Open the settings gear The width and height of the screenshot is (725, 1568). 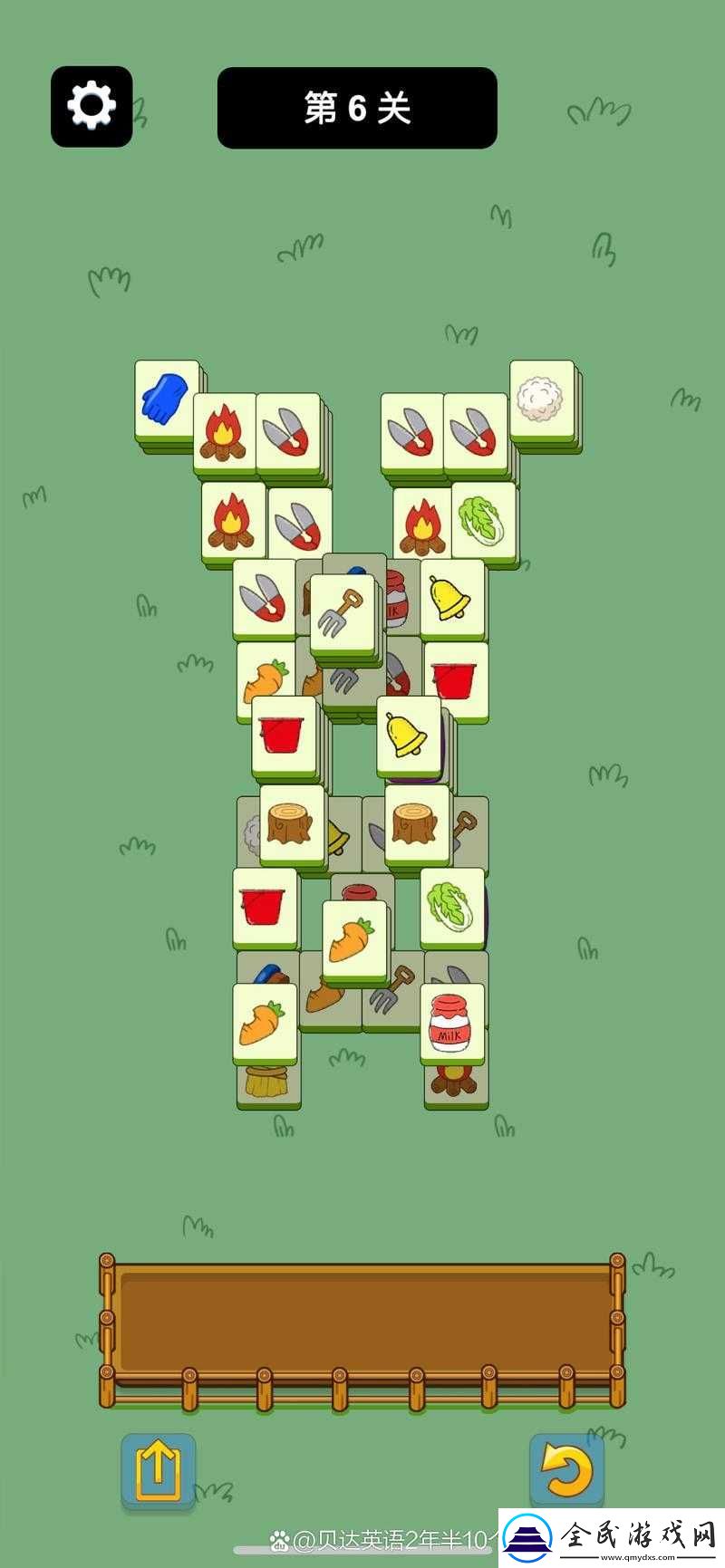[x=92, y=106]
